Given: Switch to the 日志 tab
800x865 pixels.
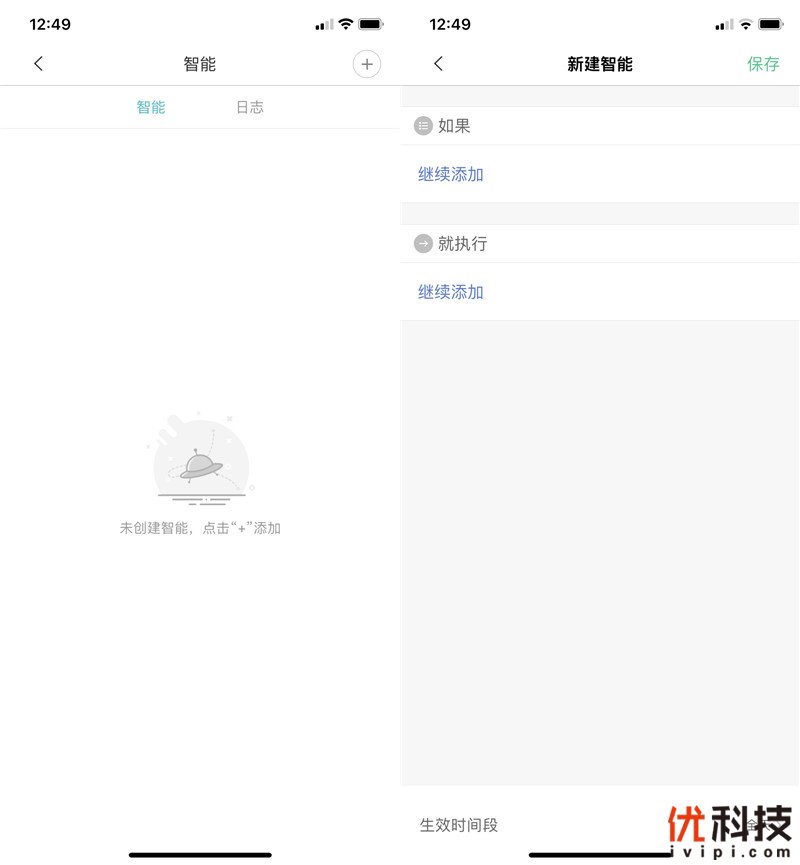Looking at the screenshot, I should pyautogui.click(x=250, y=107).
